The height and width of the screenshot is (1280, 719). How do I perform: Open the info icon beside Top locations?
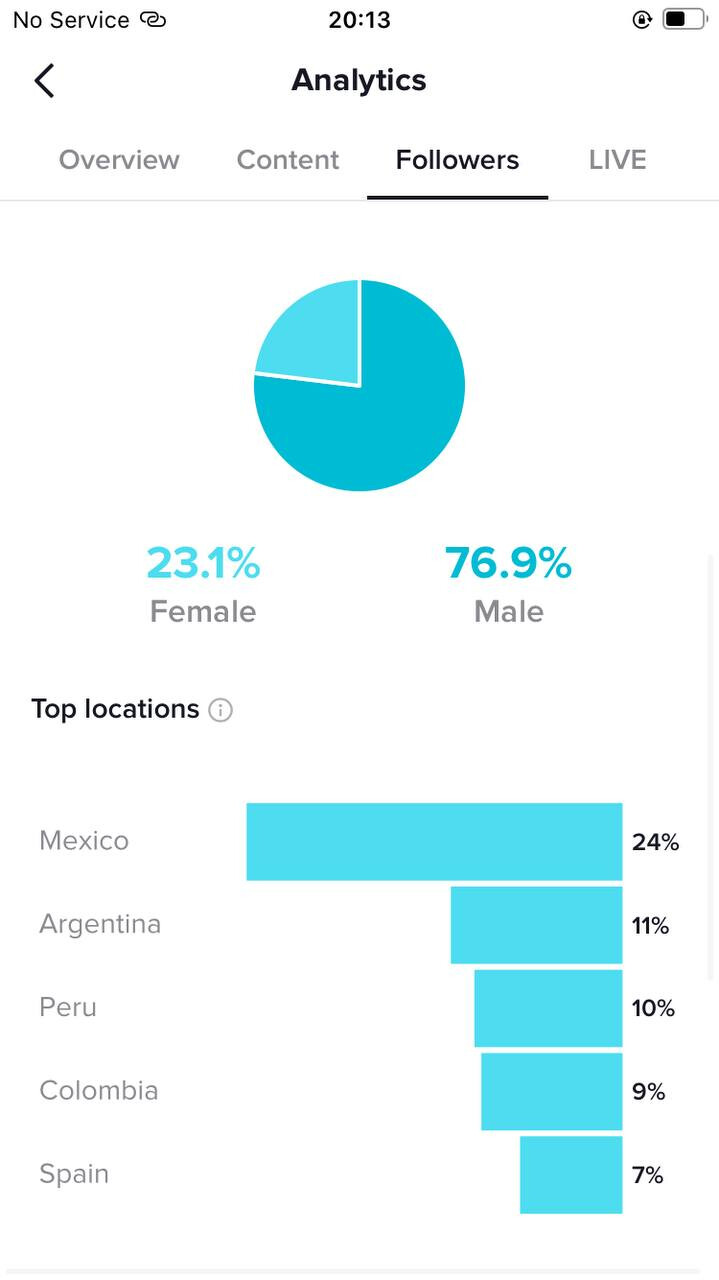(220, 710)
